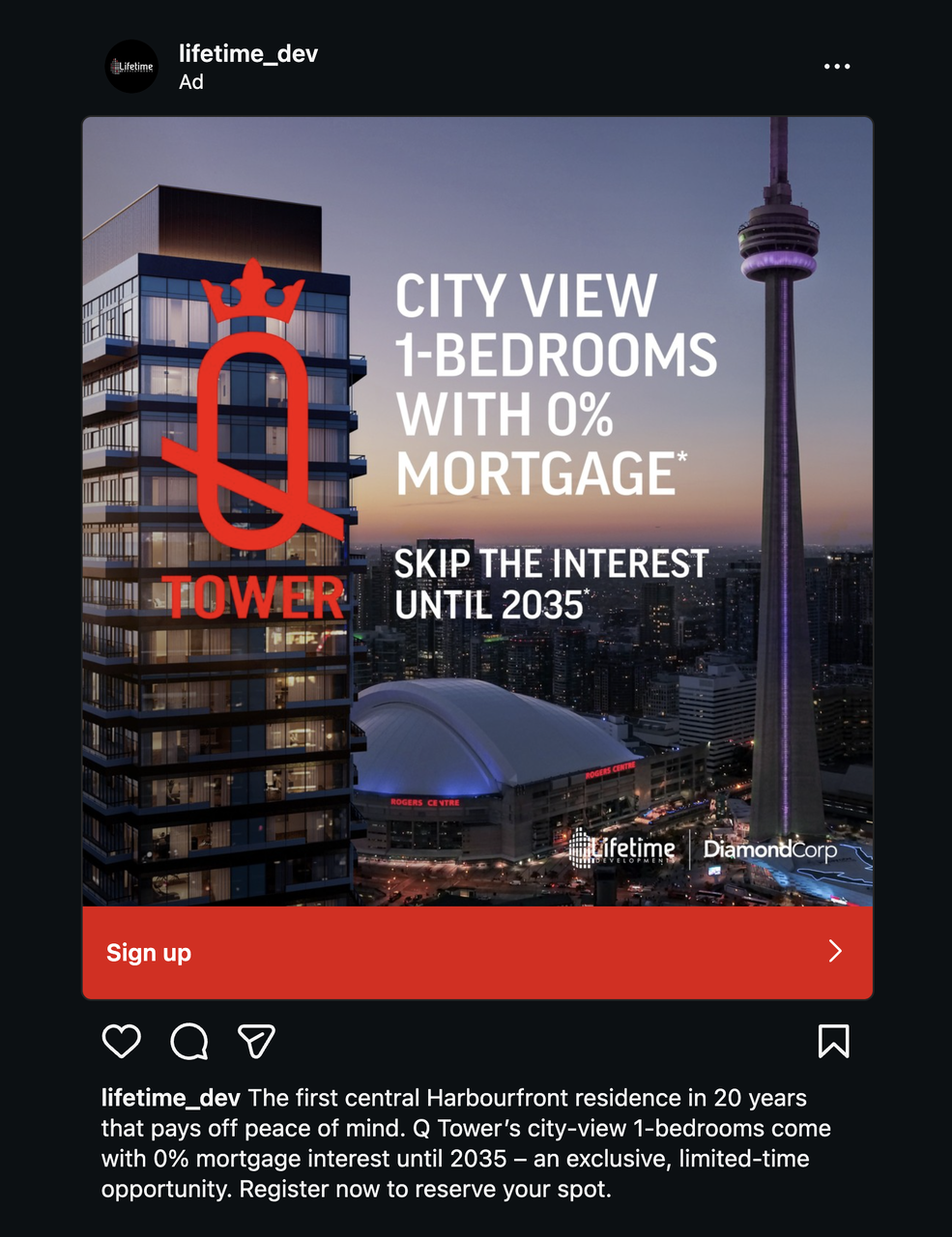Share the post via paper plane icon
The image size is (952, 1237).
coord(256,1041)
